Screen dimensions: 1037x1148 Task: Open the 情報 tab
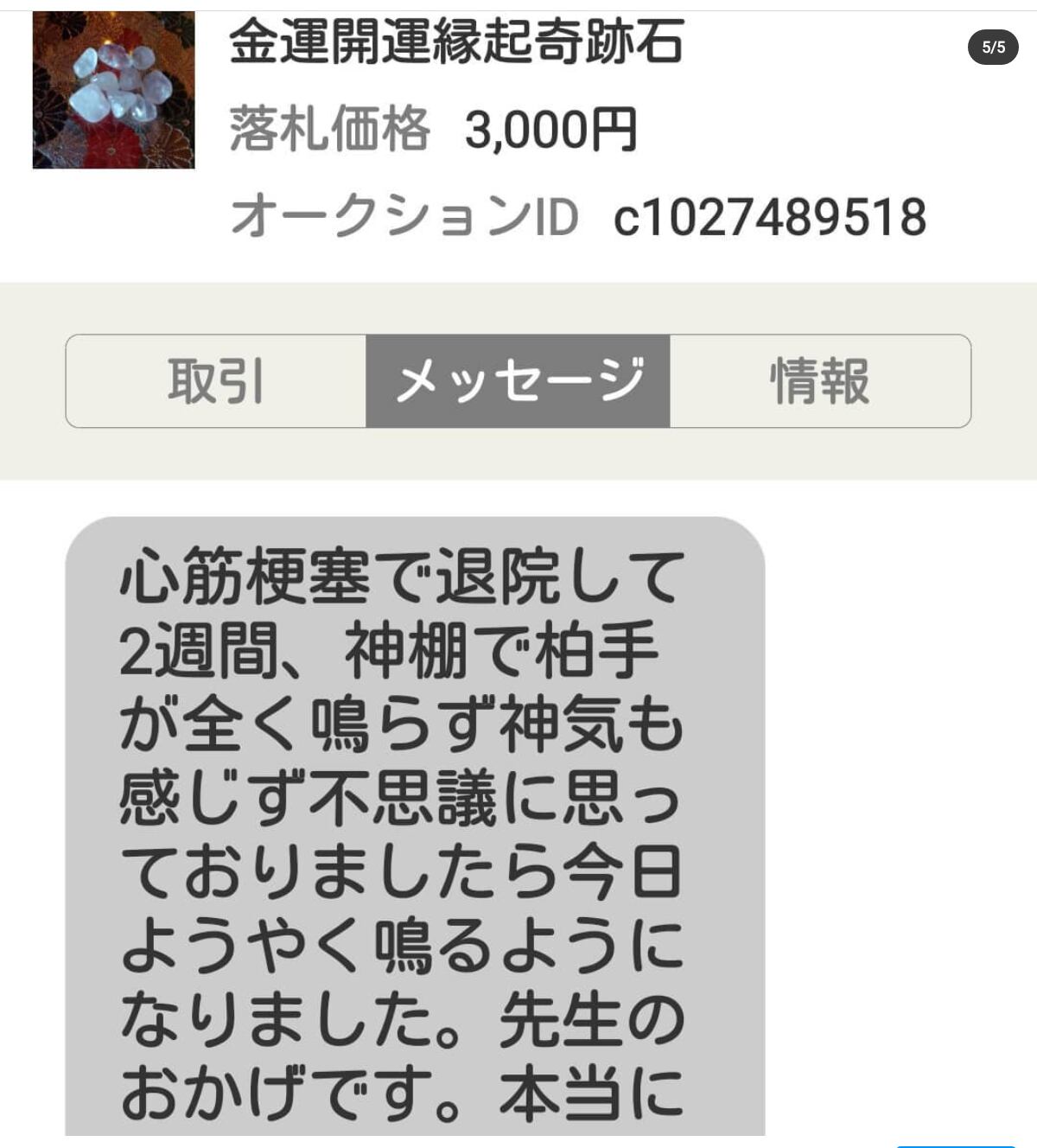point(820,381)
